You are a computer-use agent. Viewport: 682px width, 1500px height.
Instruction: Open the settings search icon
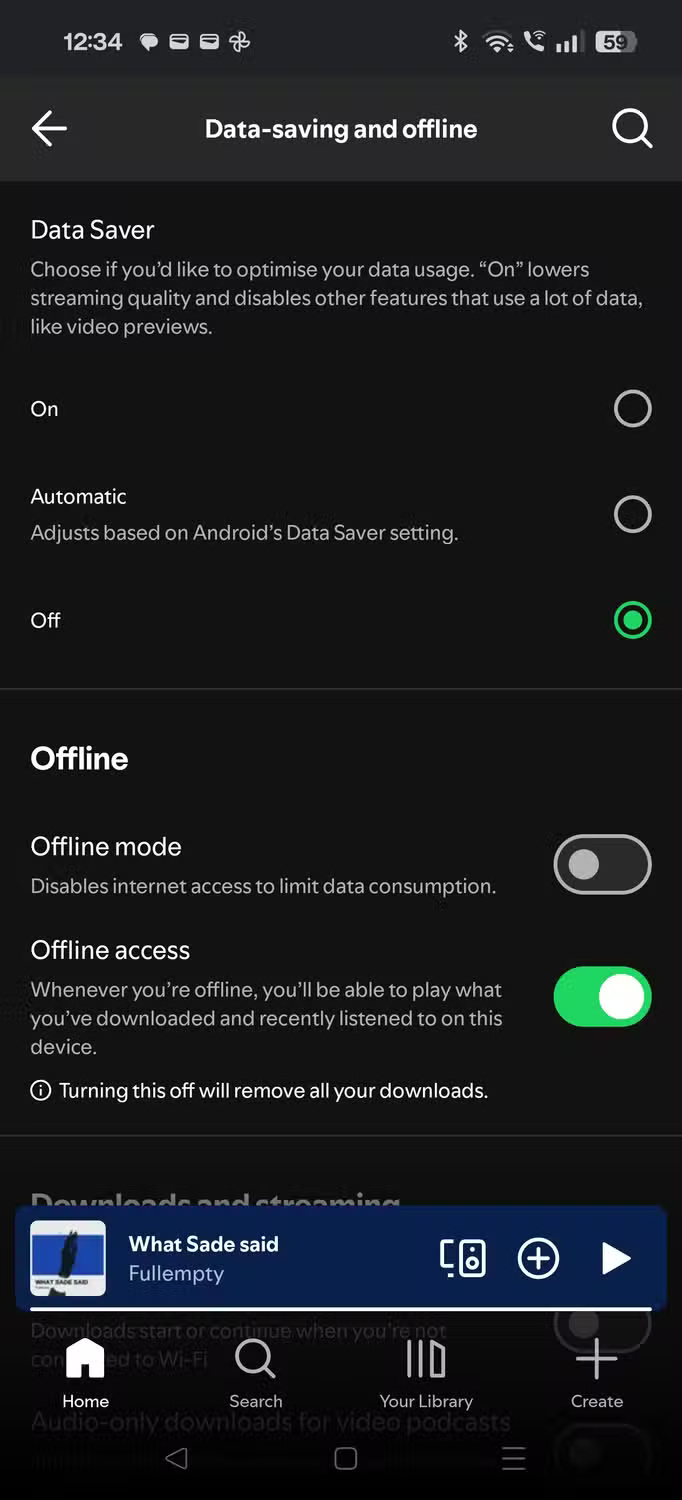pyautogui.click(x=631, y=128)
